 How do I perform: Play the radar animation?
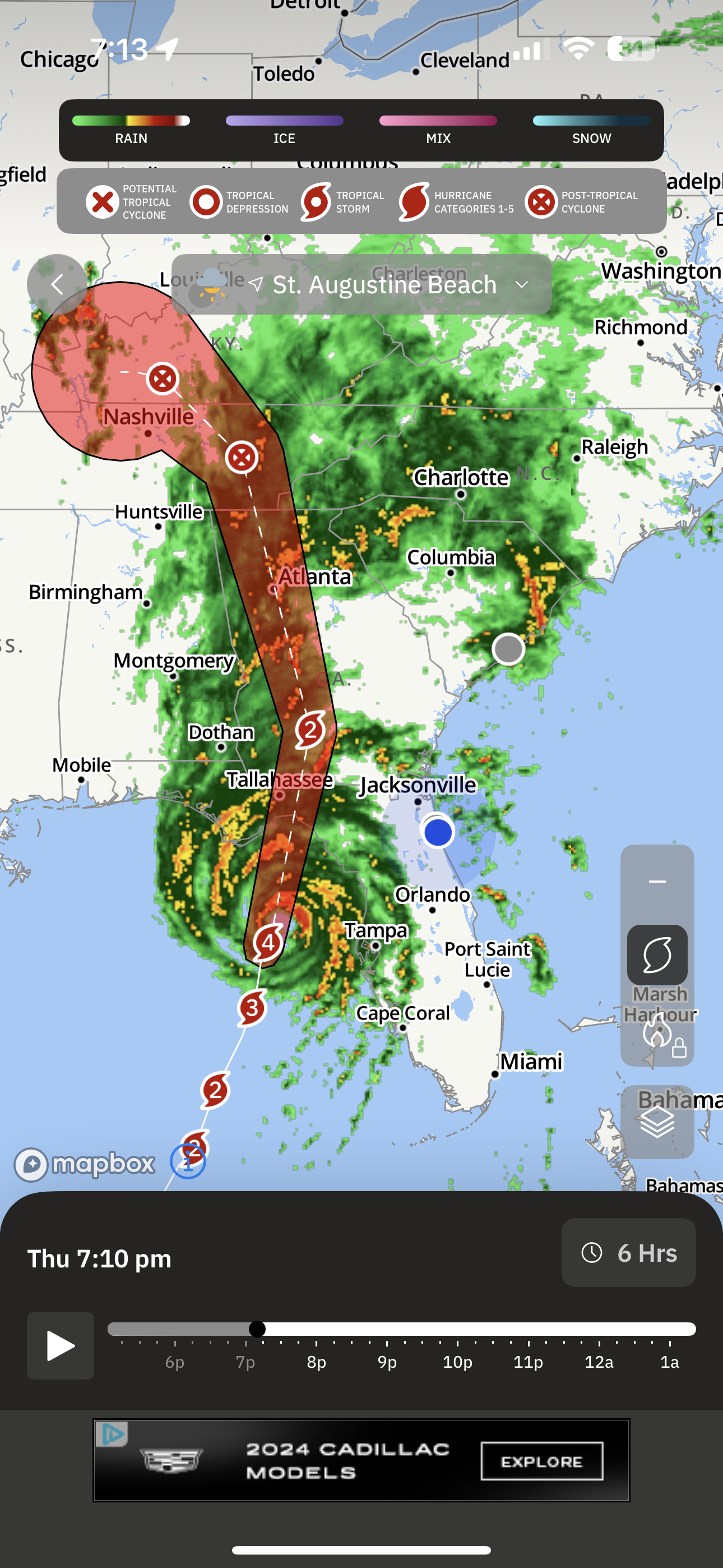61,1345
